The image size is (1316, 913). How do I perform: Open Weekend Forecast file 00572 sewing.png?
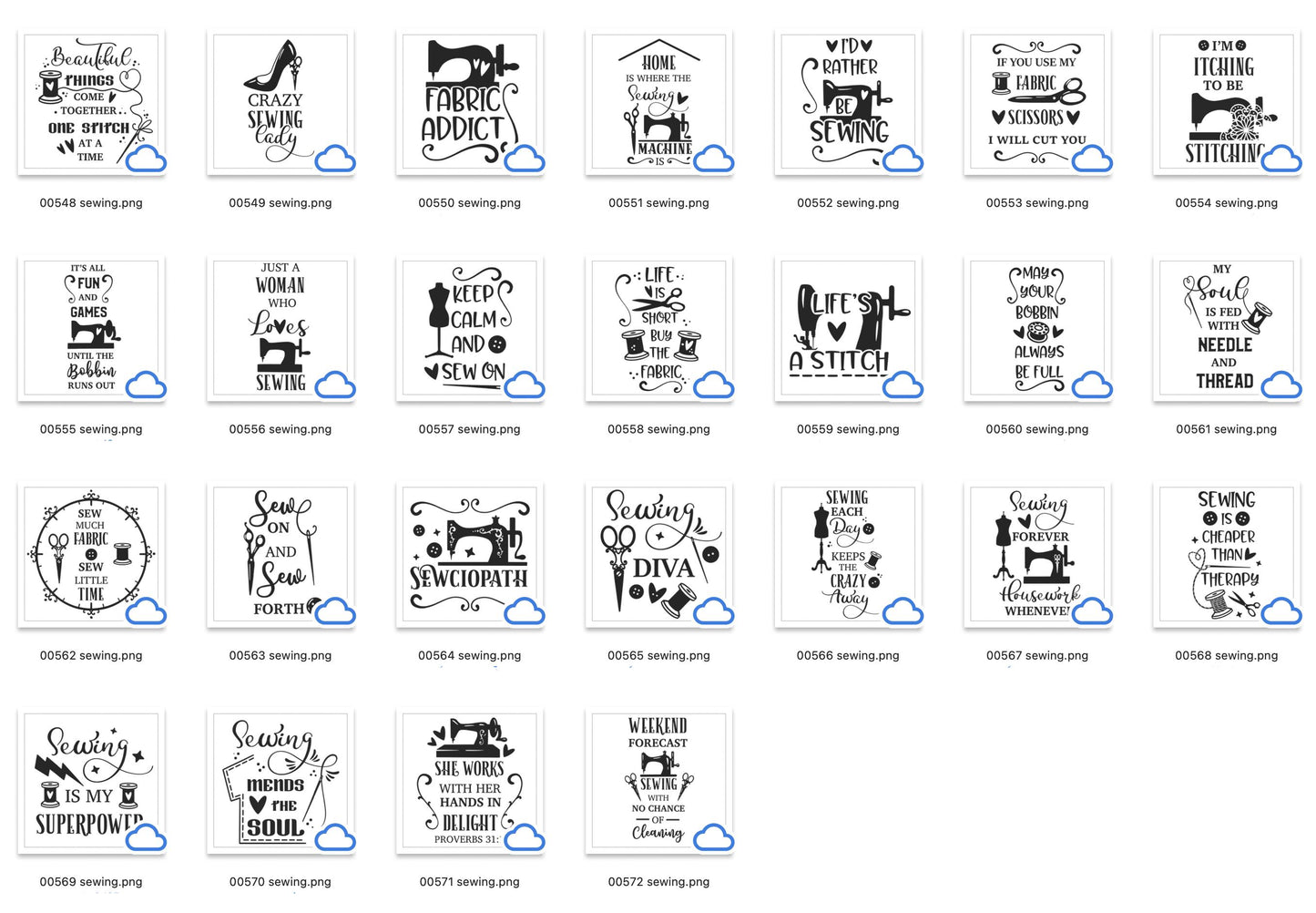(x=658, y=781)
